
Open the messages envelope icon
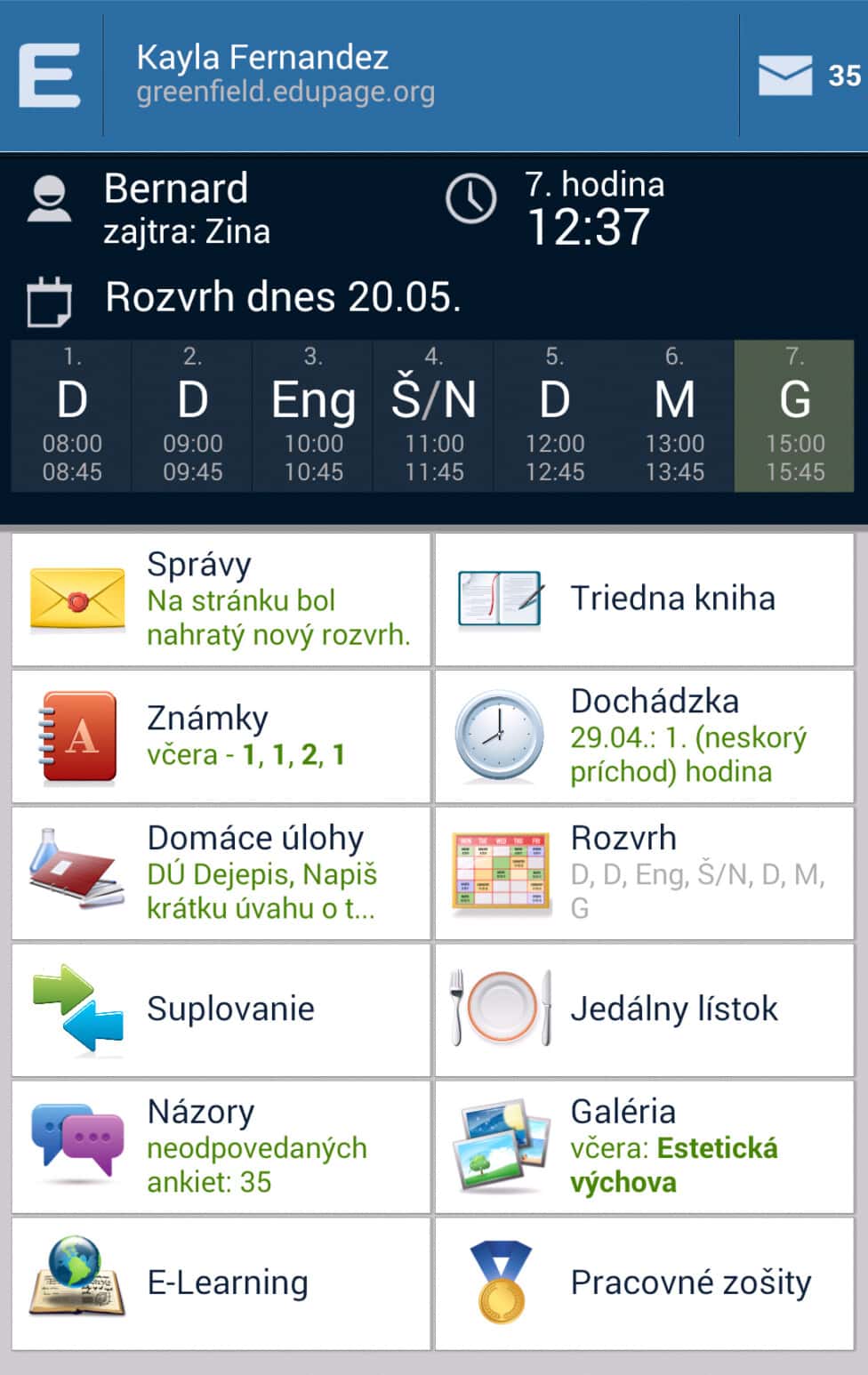785,76
